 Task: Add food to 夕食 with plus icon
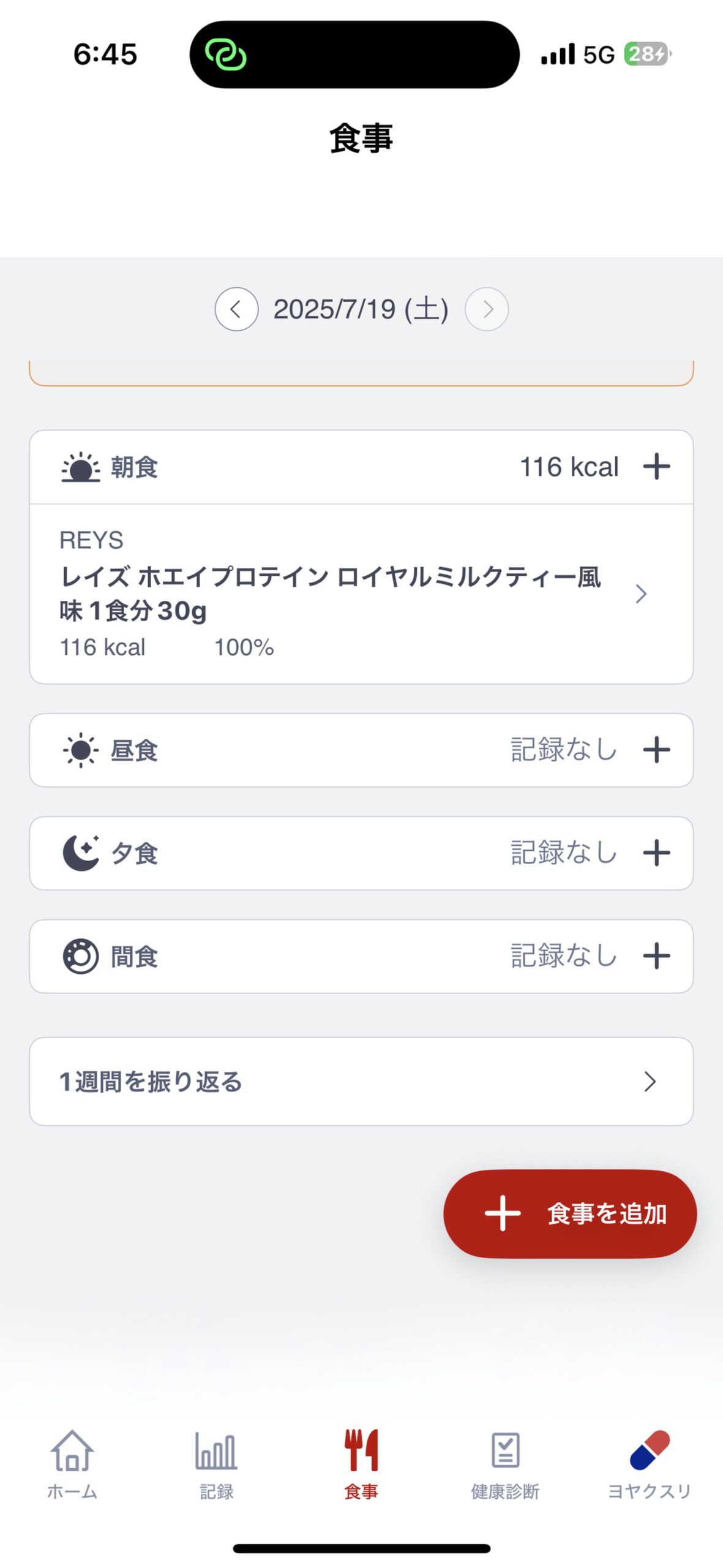656,853
